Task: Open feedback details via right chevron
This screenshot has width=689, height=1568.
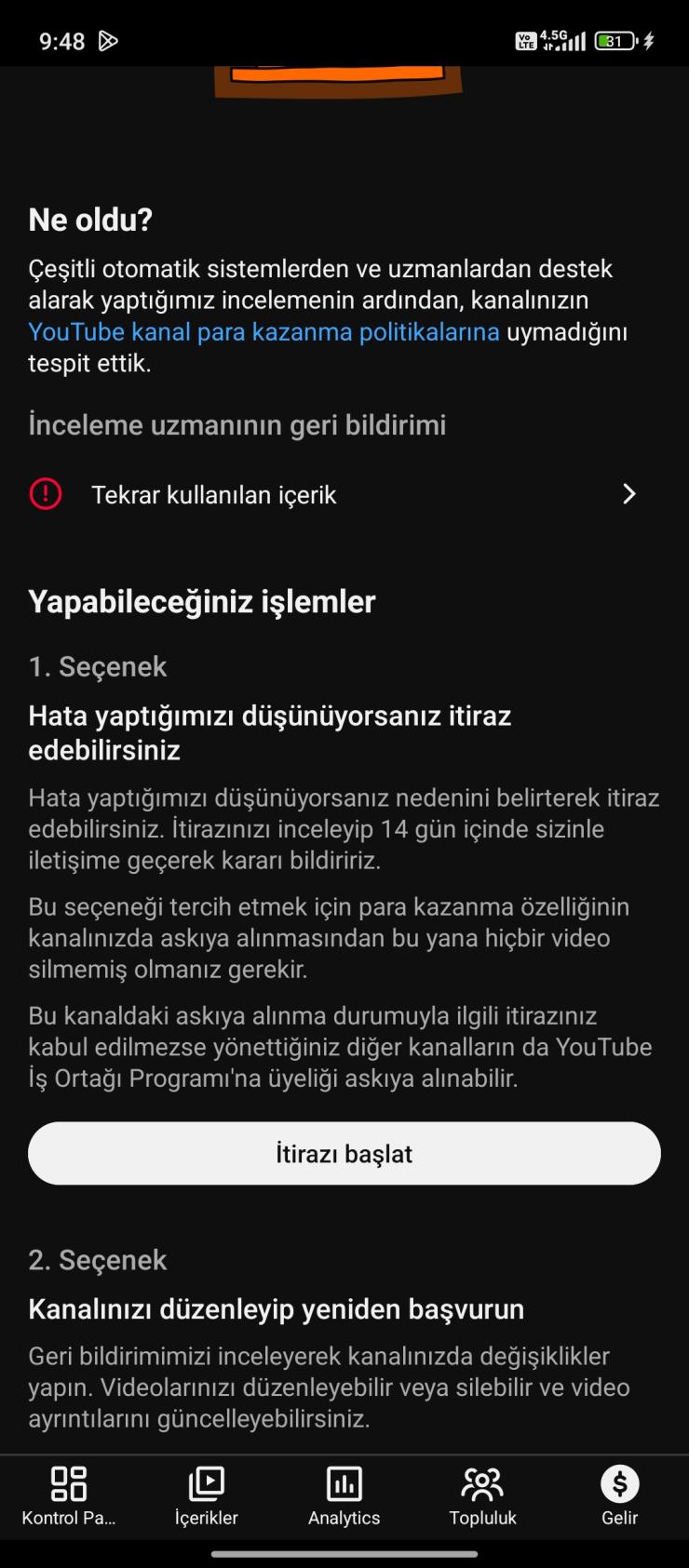Action: 629,494
